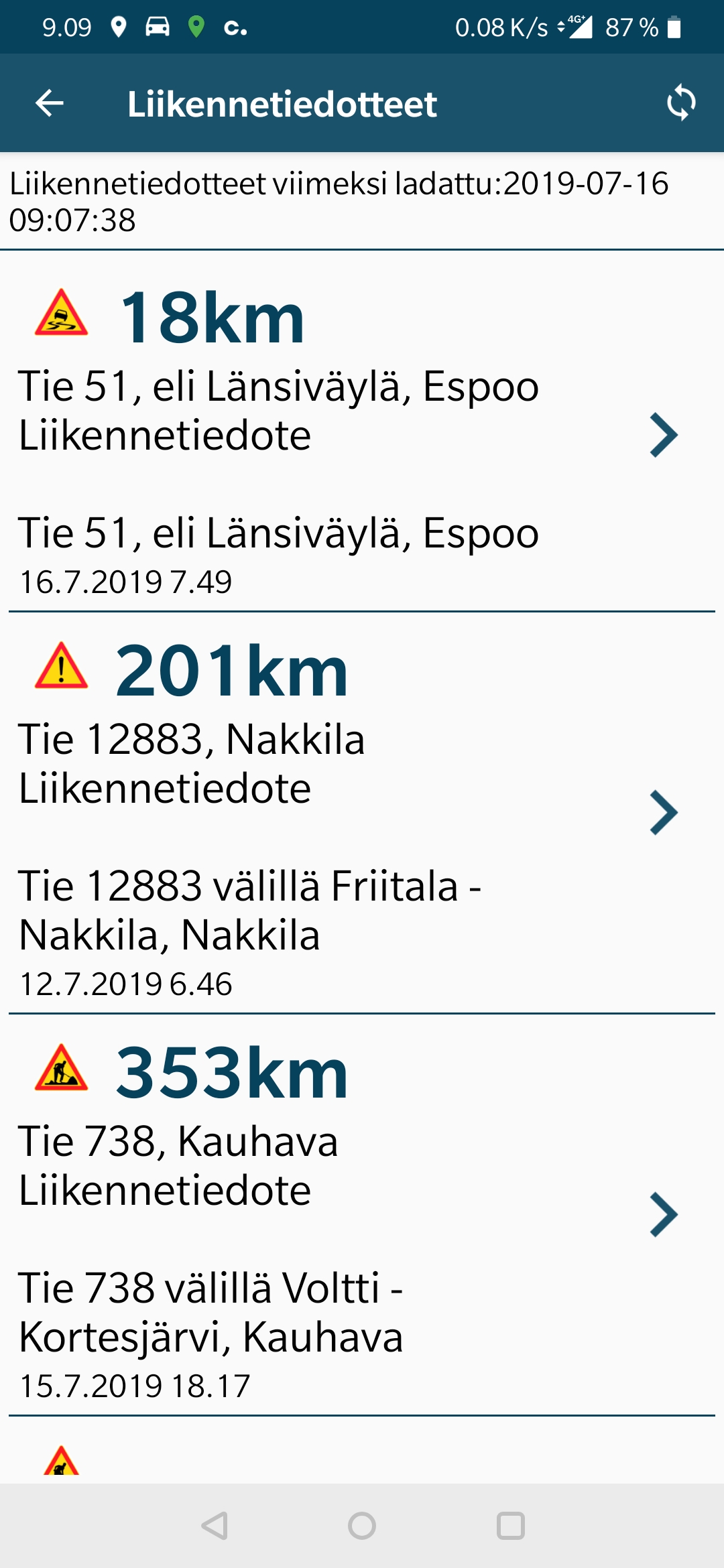This screenshot has width=724, height=1568.
Task: Refresh the traffic announcements list
Action: click(680, 103)
